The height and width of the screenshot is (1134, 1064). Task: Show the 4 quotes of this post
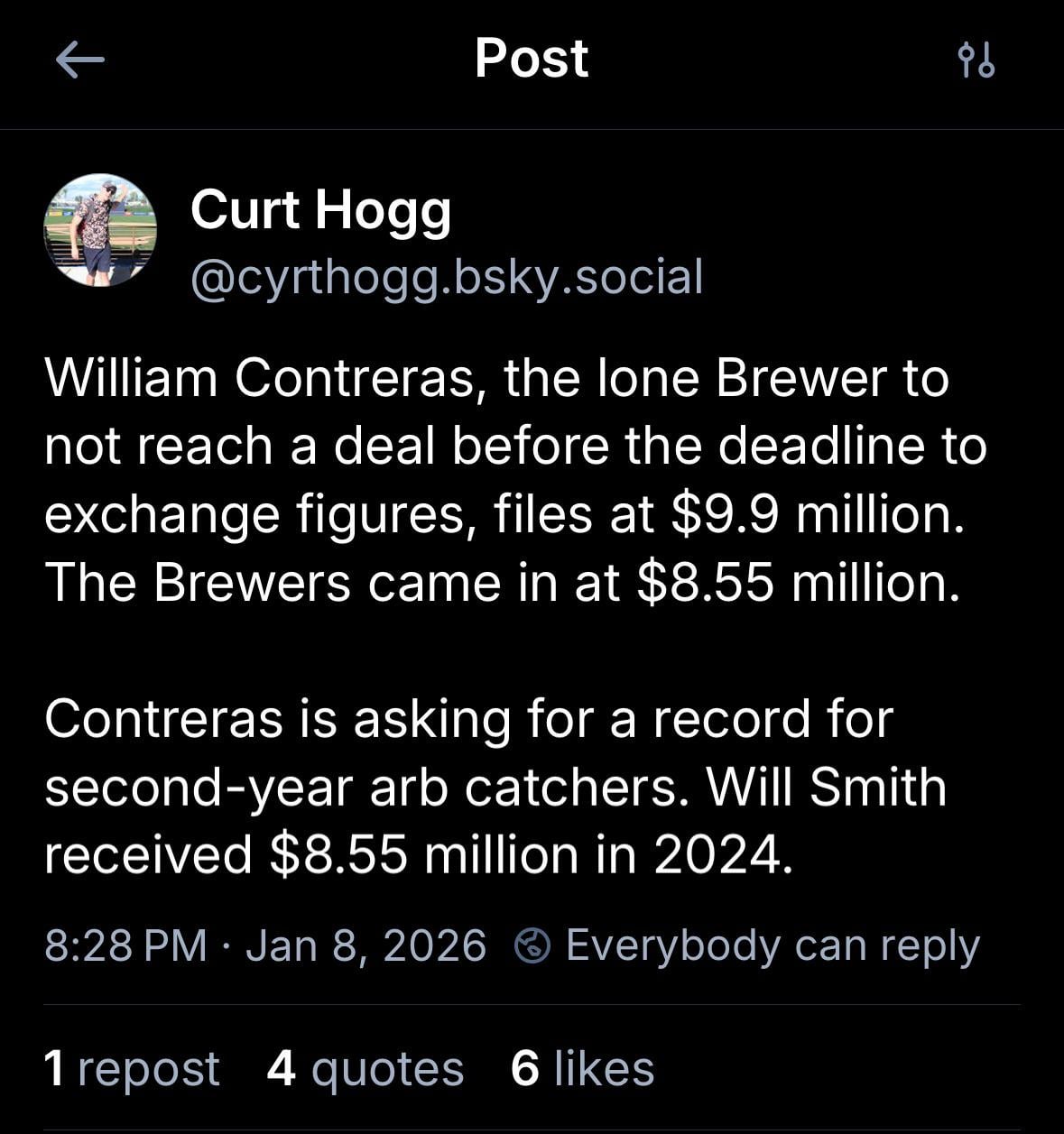coord(365,1068)
